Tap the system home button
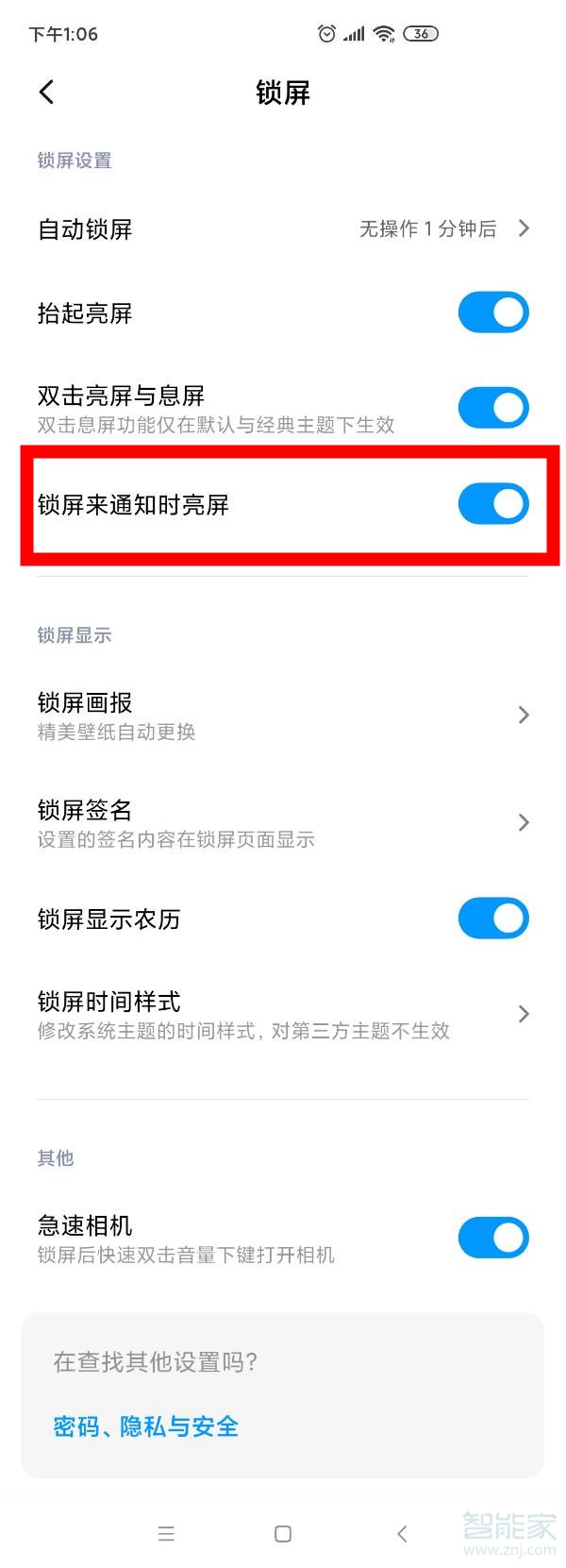Screen dimensions: 566x1568 282,1534
